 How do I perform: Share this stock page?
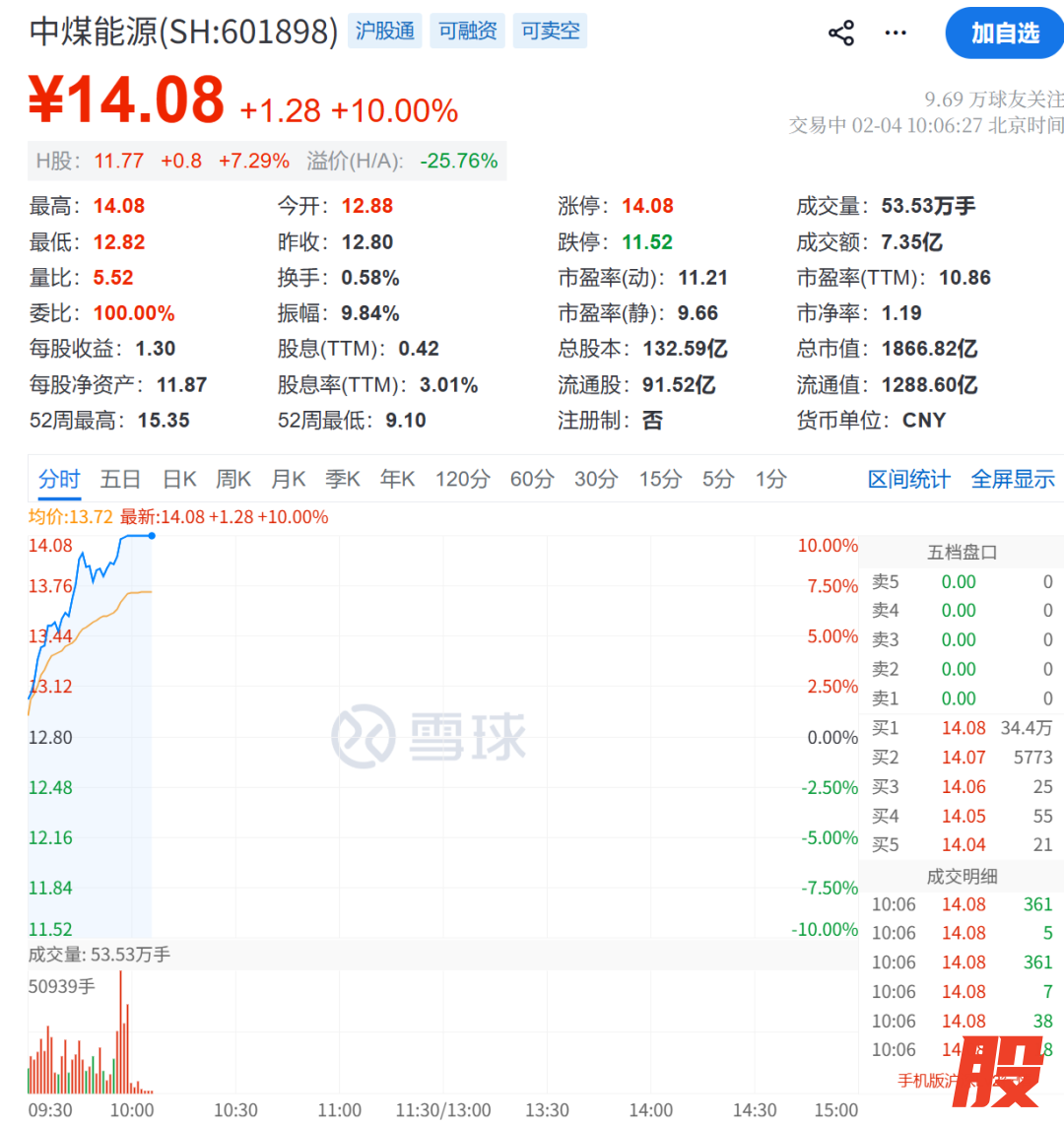[841, 33]
